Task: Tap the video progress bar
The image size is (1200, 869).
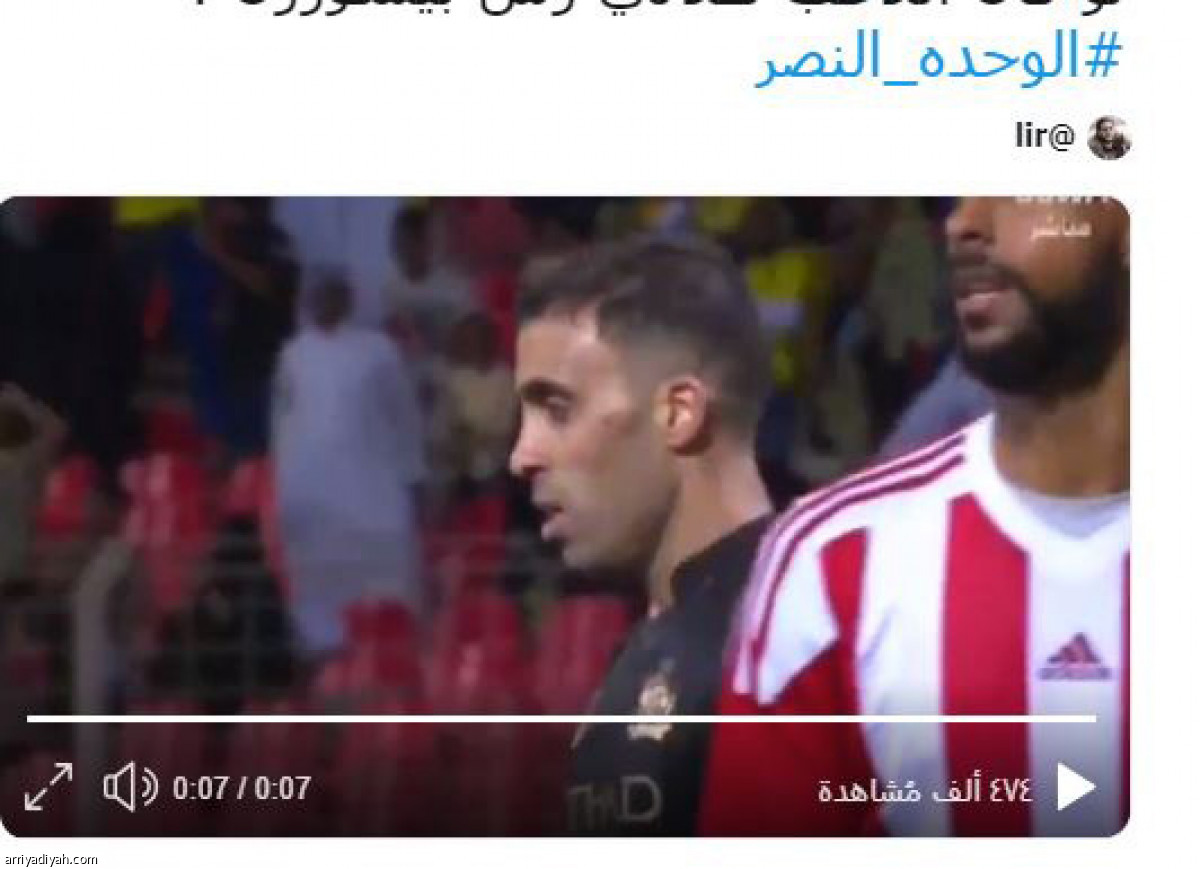Action: [x=560, y=718]
